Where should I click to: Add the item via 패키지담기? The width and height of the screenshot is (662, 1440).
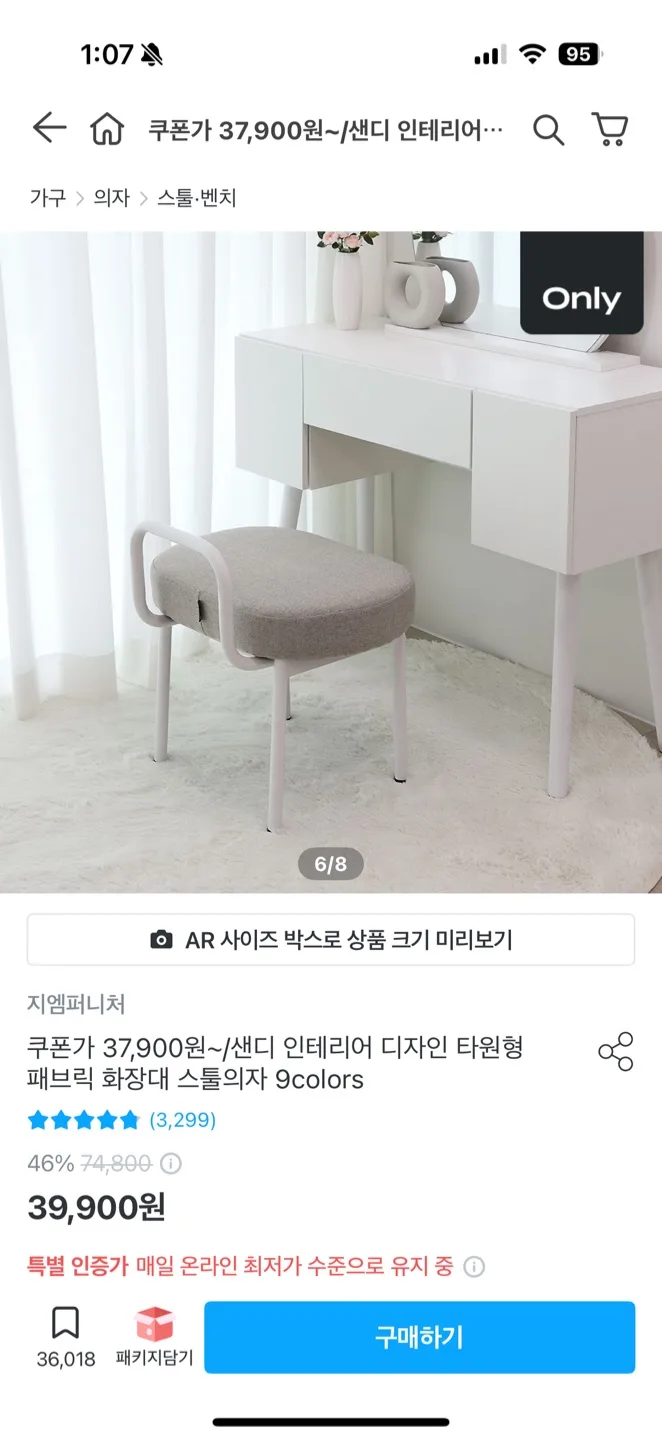tap(154, 1337)
